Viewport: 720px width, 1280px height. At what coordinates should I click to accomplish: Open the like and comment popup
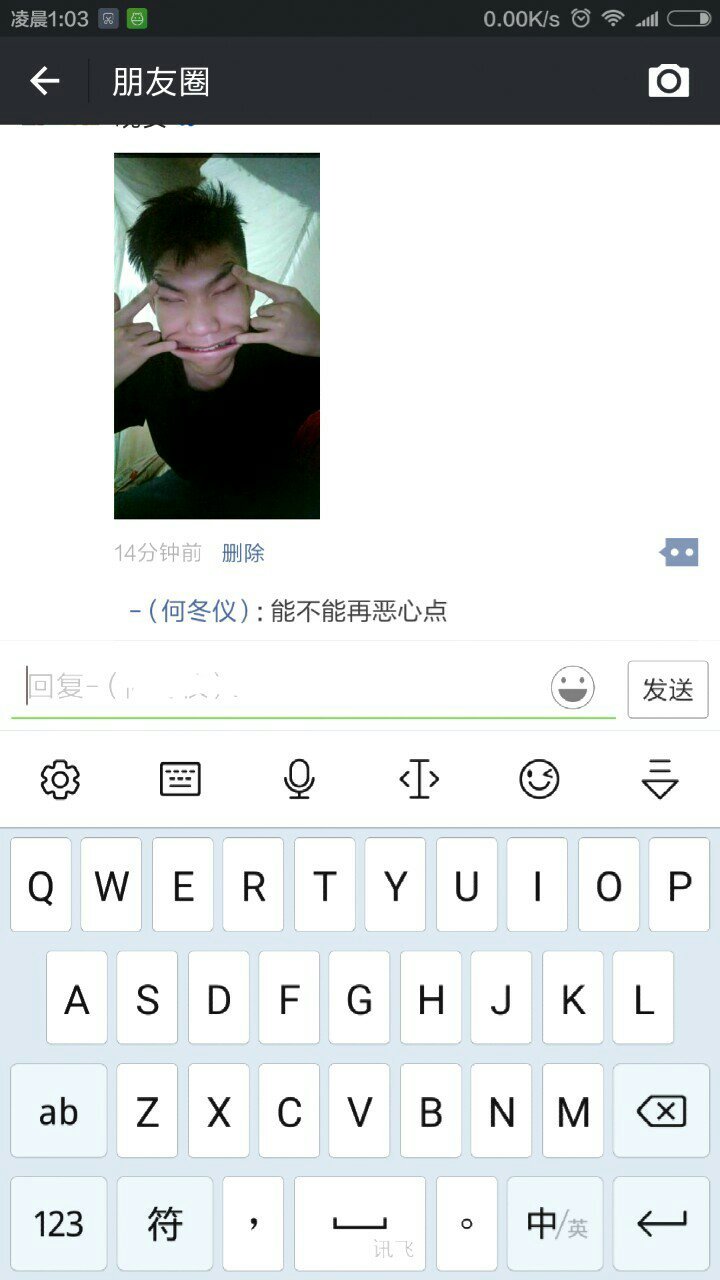pos(679,552)
